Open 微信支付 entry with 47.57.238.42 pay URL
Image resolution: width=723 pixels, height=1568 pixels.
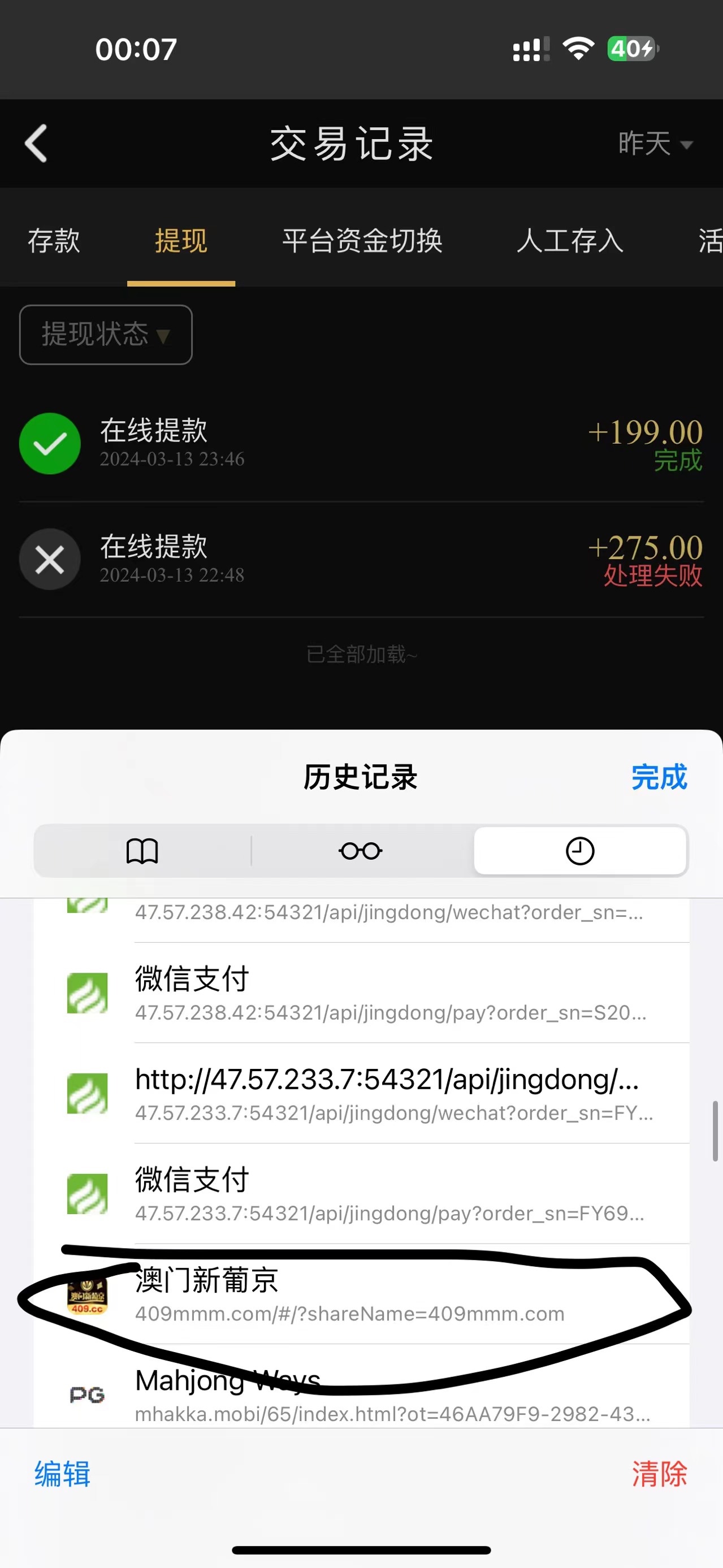click(x=389, y=993)
